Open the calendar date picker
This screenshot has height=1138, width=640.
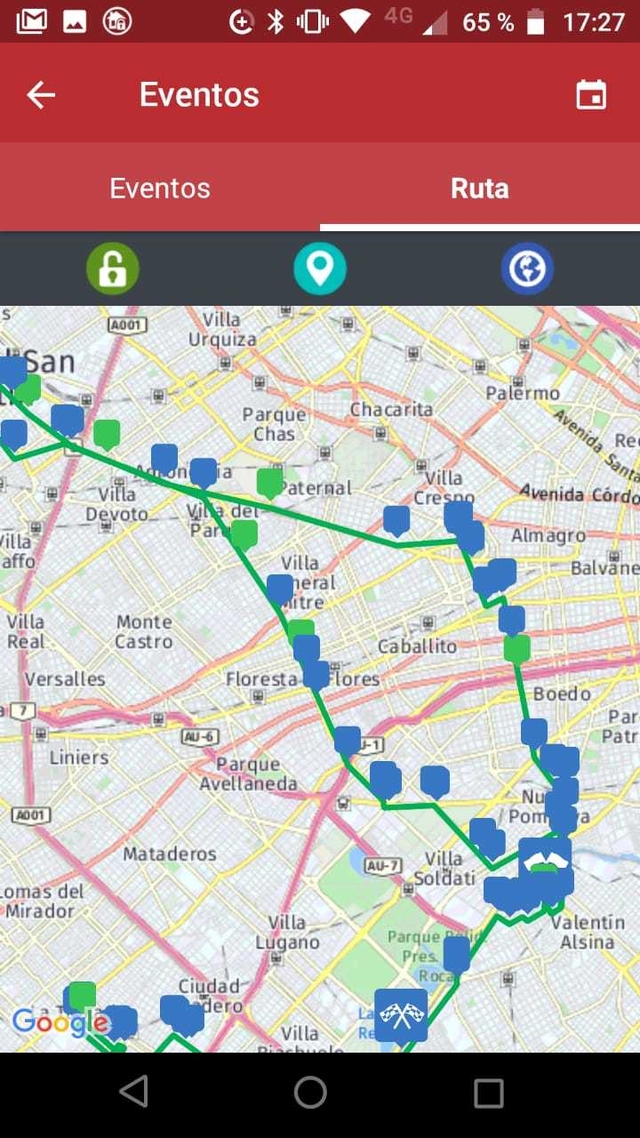(591, 95)
